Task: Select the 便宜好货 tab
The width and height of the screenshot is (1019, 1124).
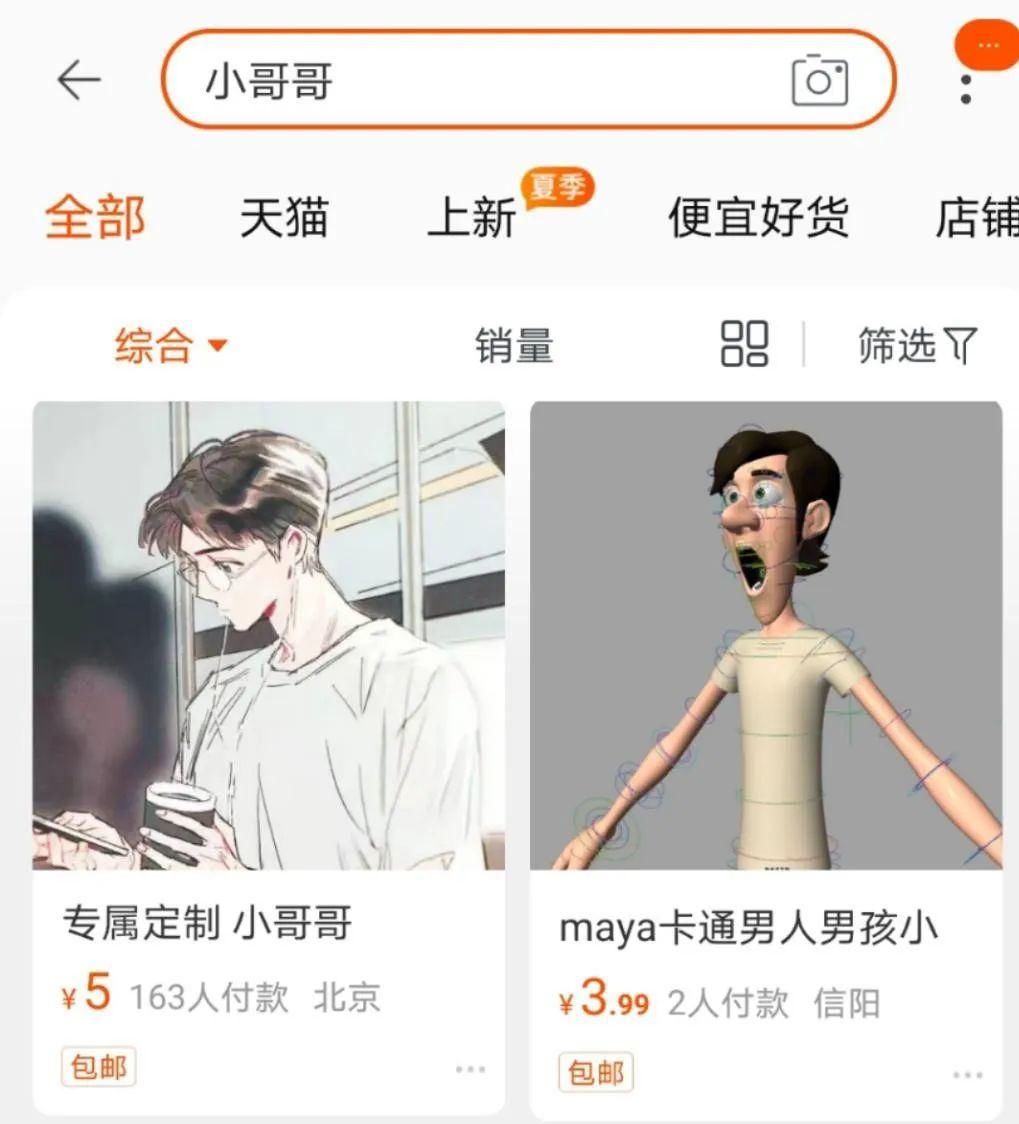Action: click(x=758, y=218)
